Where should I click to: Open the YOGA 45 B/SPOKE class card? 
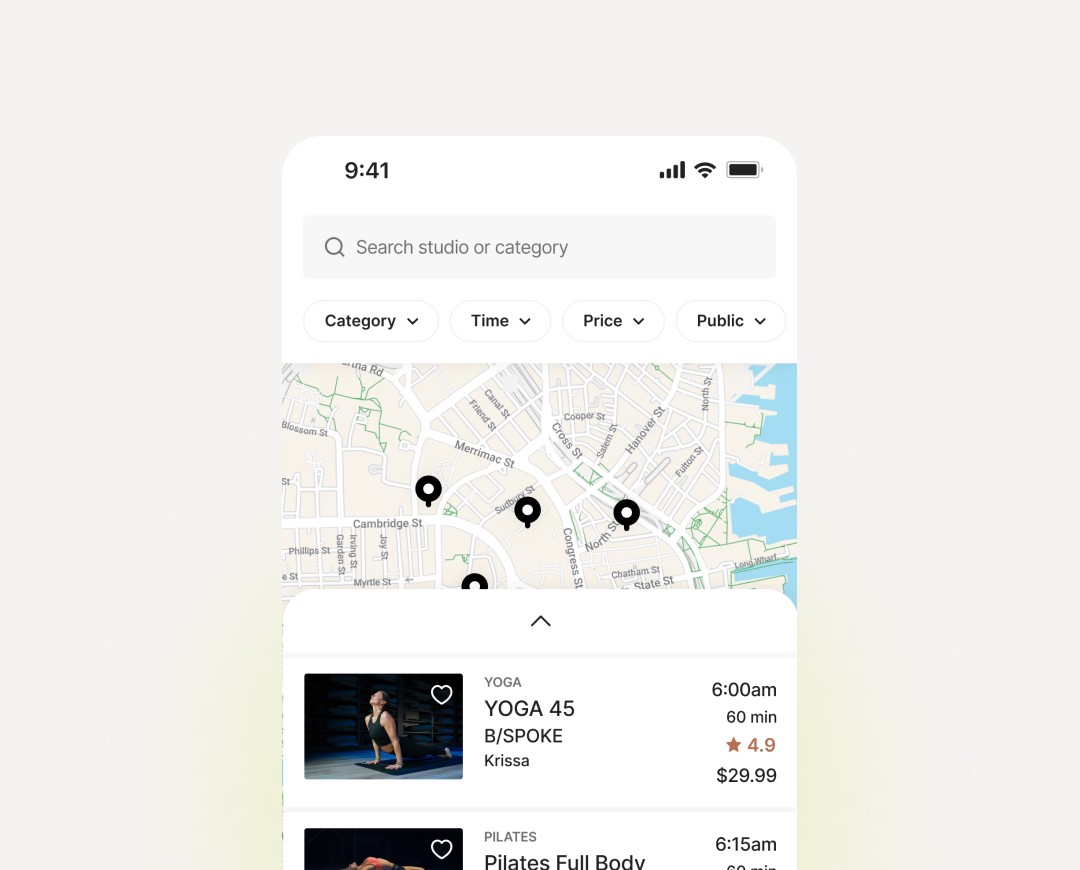pos(540,732)
